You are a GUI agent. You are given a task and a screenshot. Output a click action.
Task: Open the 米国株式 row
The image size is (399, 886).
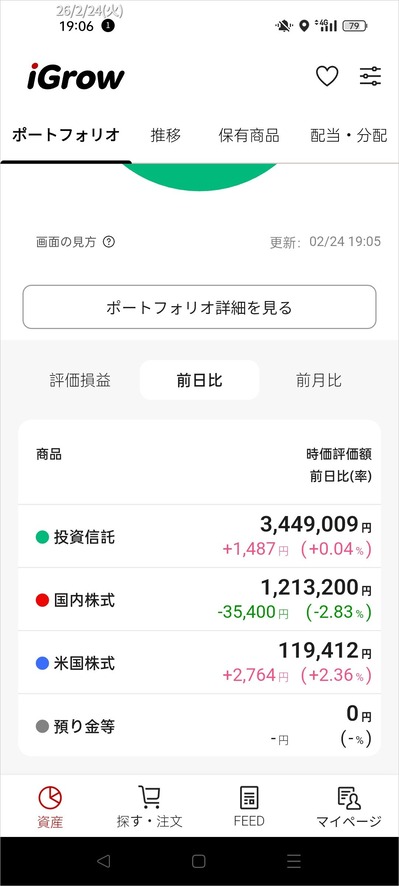pyautogui.click(x=200, y=663)
